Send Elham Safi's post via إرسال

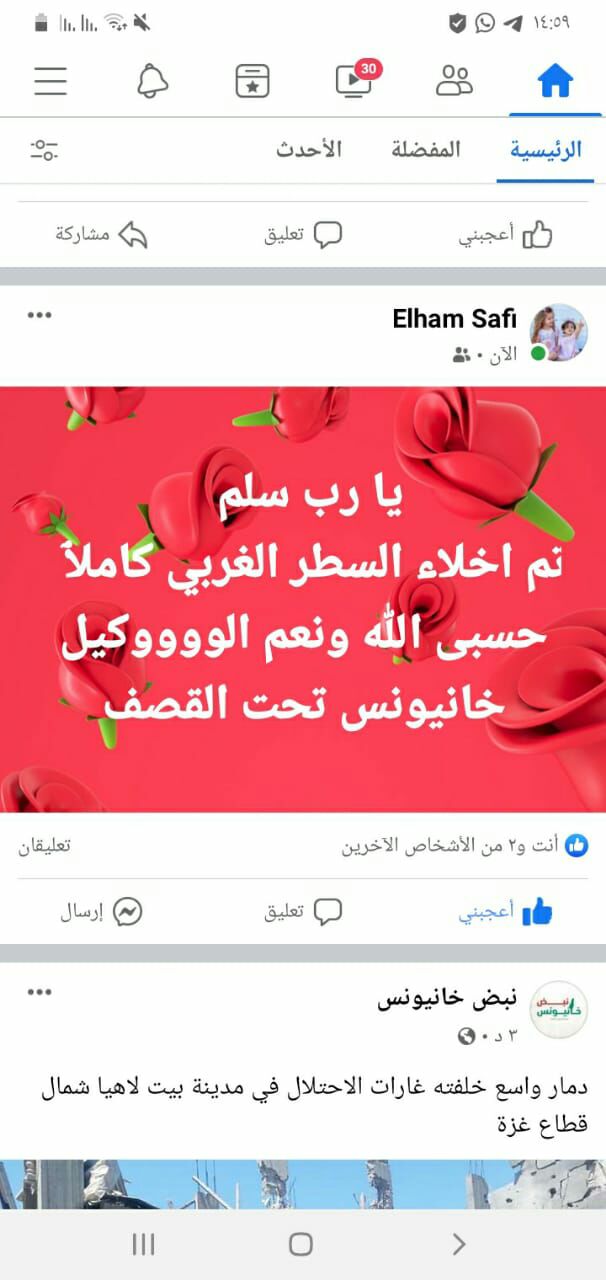102,911
